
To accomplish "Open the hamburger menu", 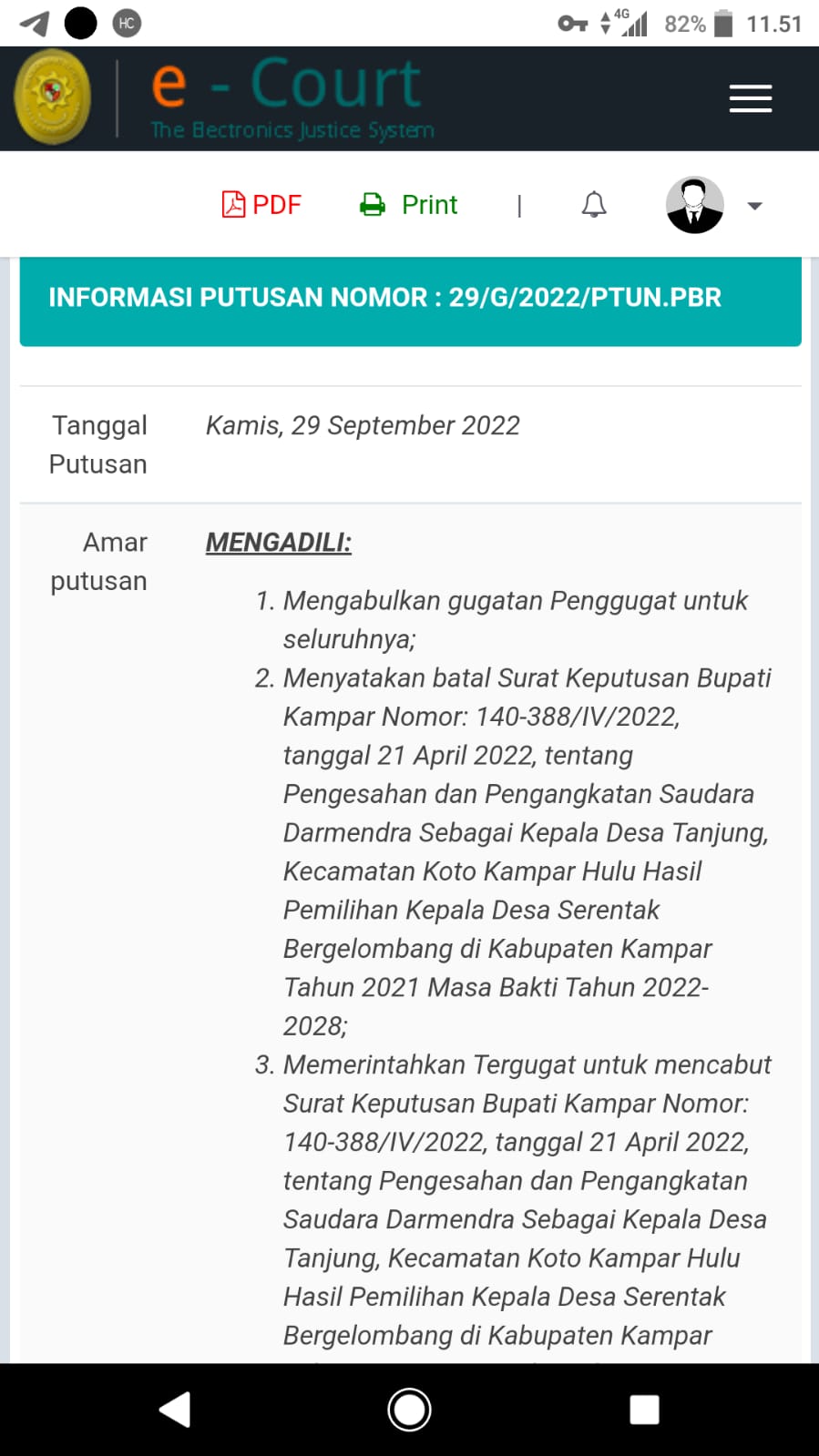I will [x=751, y=98].
